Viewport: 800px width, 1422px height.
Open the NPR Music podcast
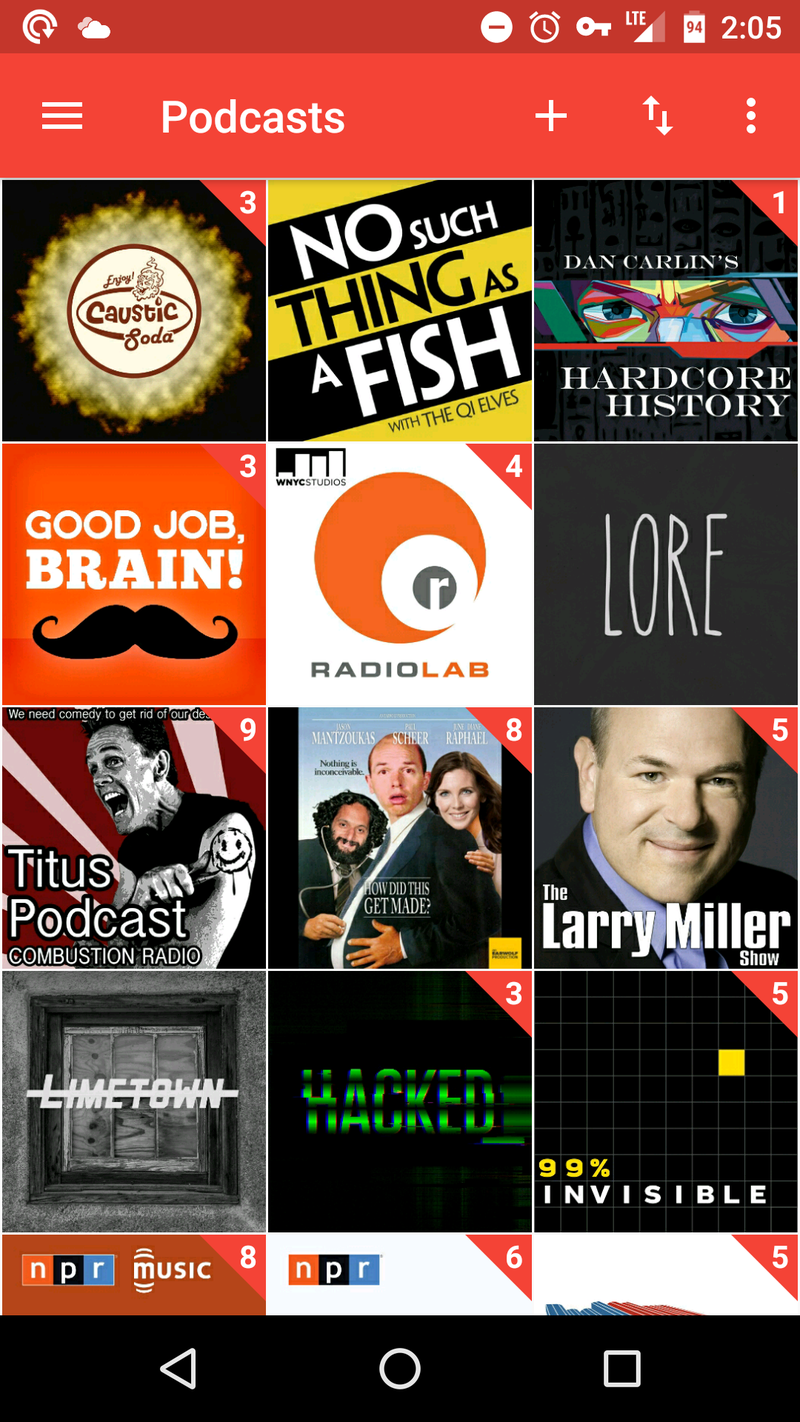(x=134, y=1274)
